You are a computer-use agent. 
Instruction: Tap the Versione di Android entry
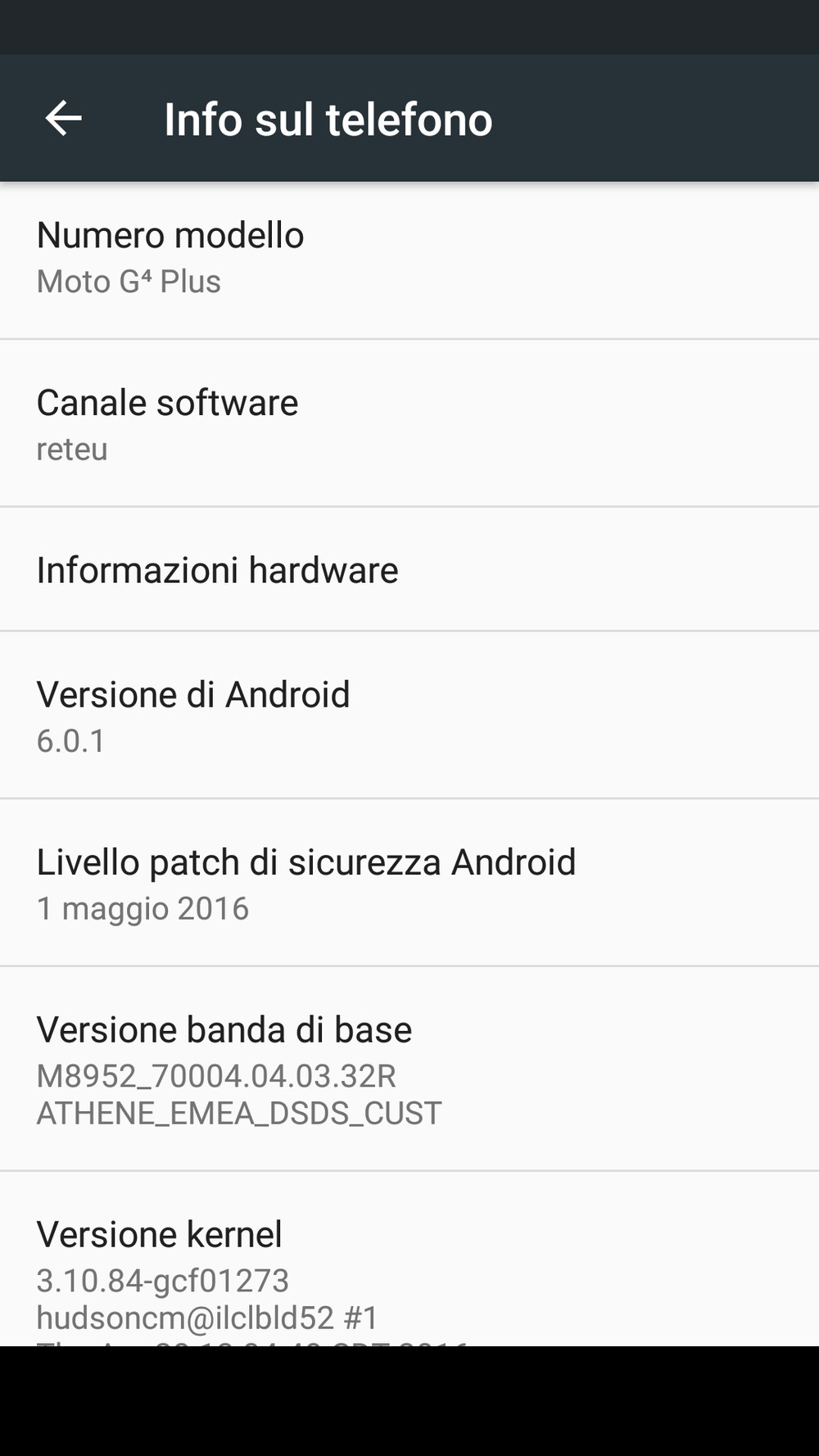click(x=409, y=715)
